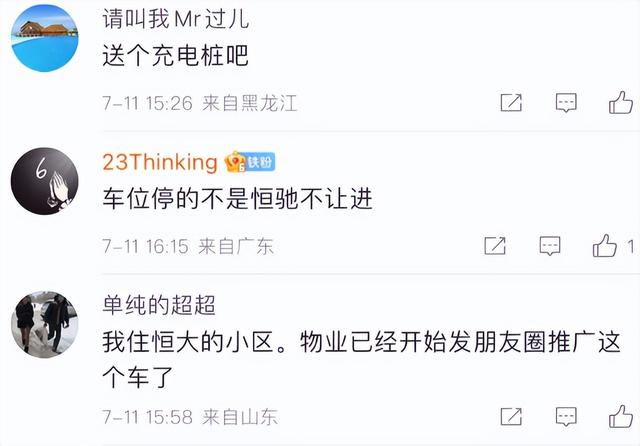Open 请叫我Mr过儿's profile avatar
Screen dimensions: 640x446
coord(44,38)
